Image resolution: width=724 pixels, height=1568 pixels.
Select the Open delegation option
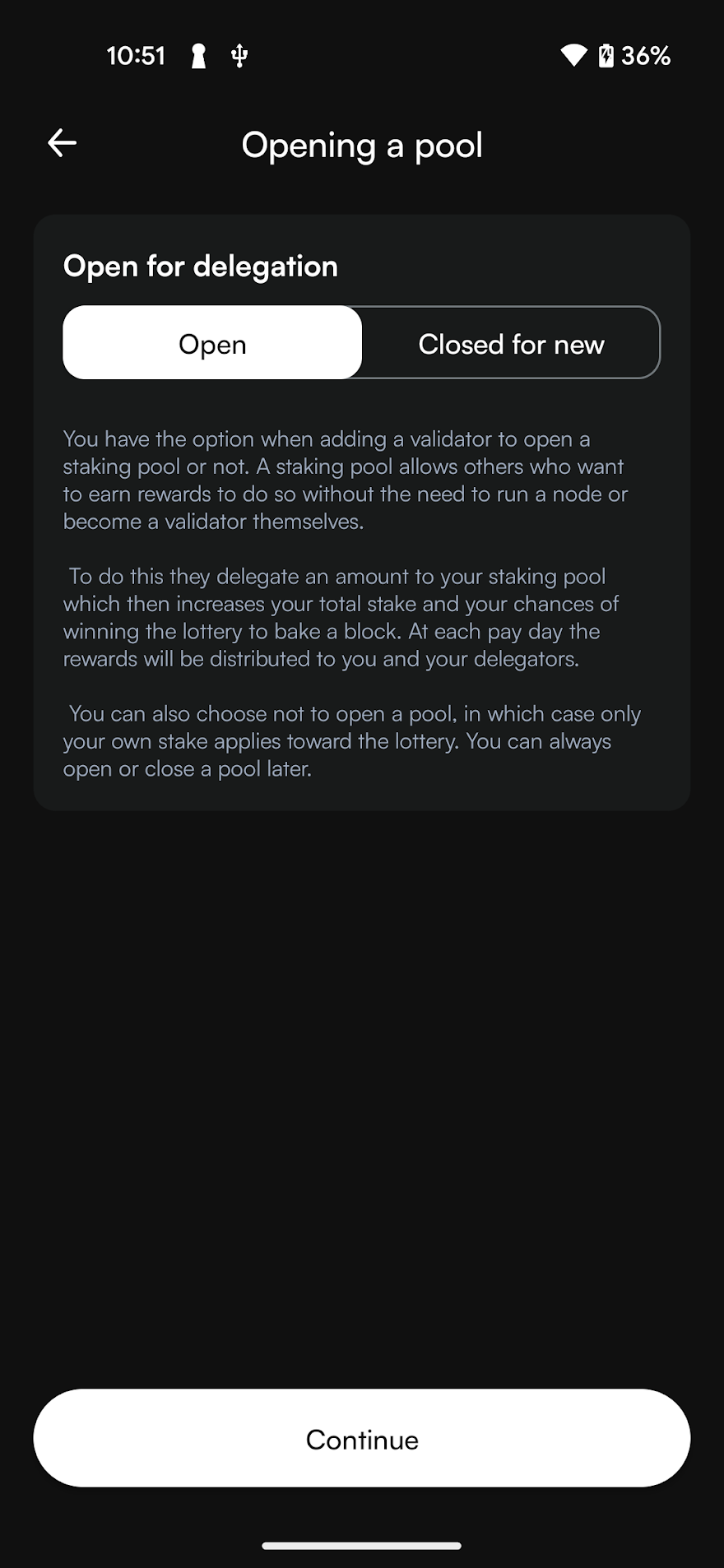click(212, 342)
